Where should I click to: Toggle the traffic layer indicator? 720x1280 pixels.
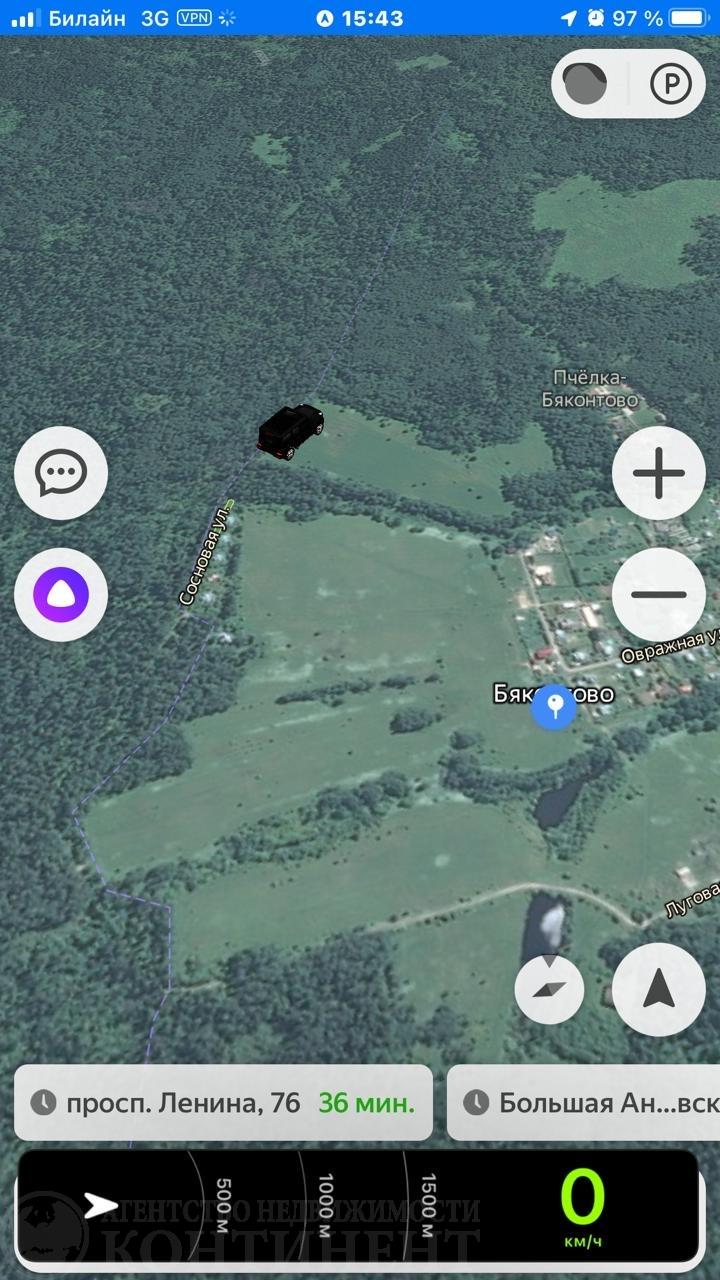coord(586,84)
